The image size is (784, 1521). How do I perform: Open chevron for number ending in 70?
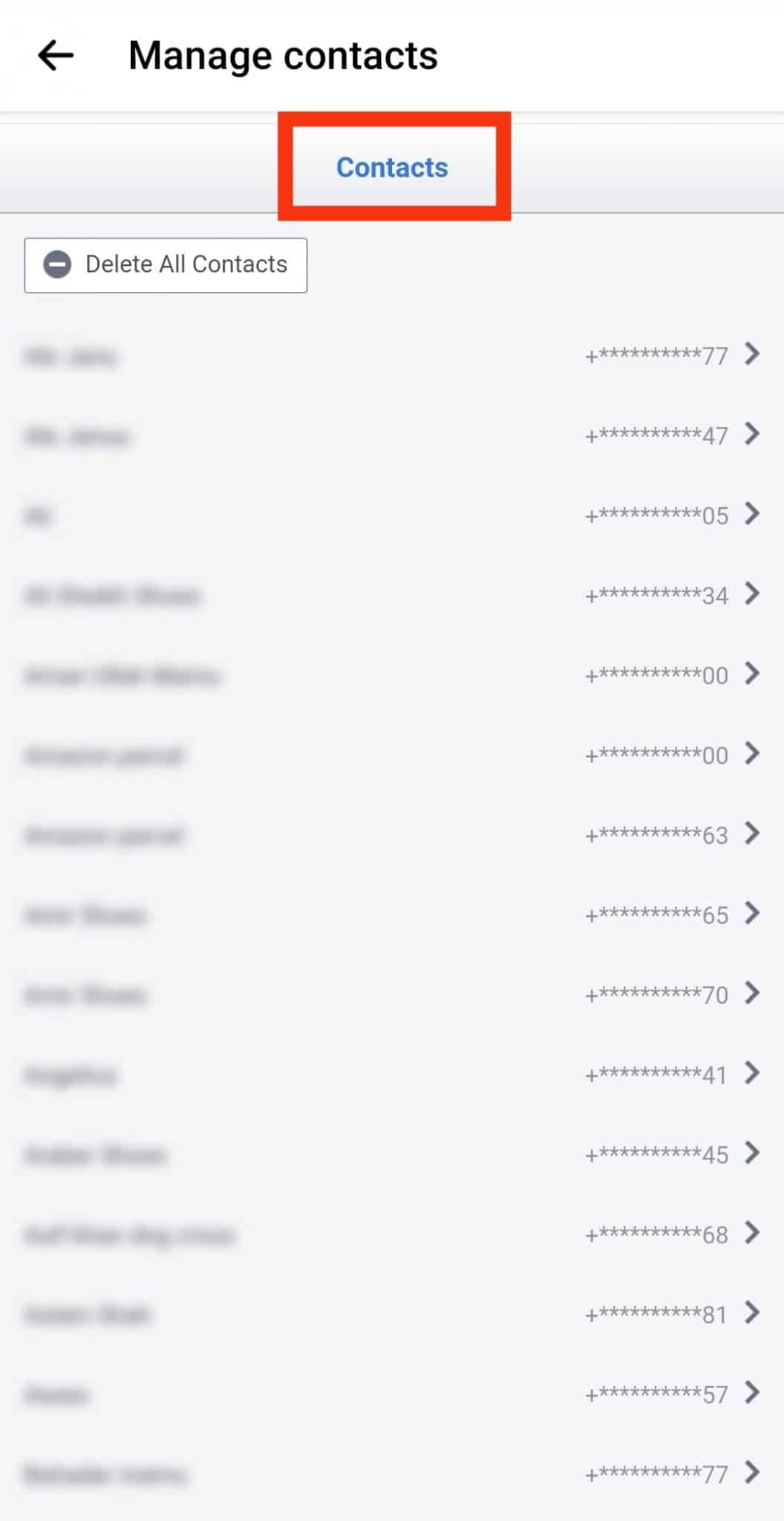[x=753, y=994]
